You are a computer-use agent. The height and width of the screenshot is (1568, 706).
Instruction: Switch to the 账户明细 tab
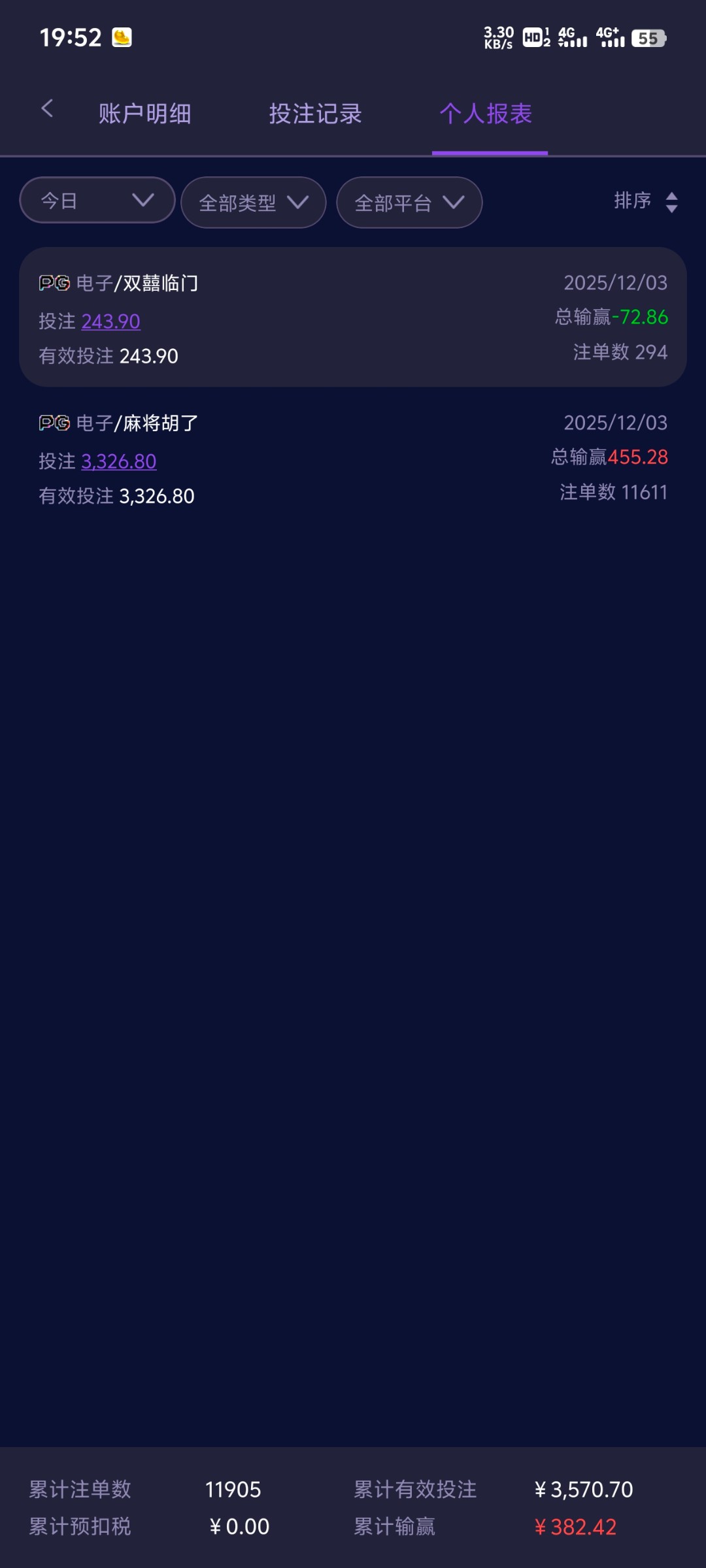click(144, 114)
